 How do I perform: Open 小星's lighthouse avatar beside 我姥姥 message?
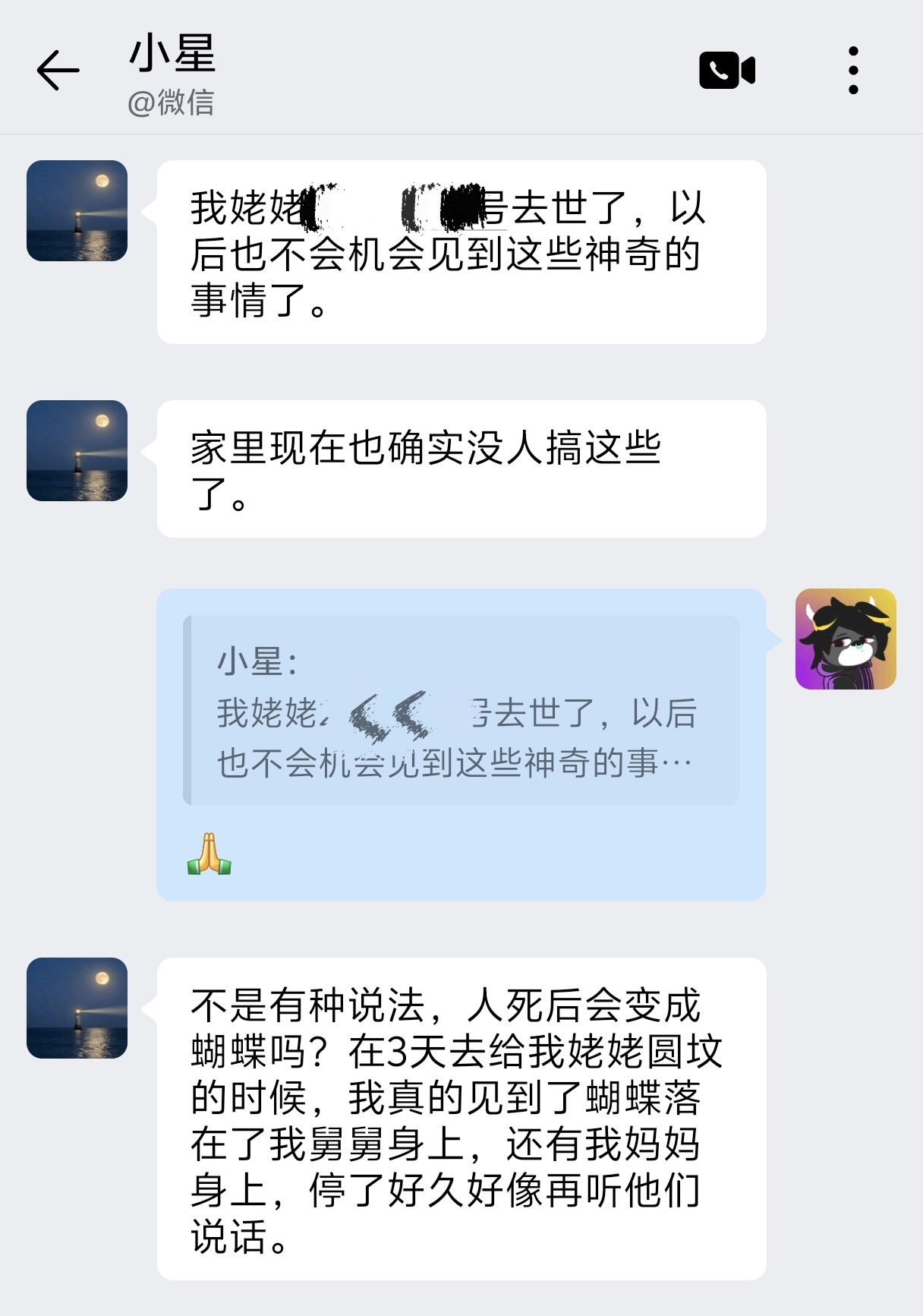tap(77, 210)
